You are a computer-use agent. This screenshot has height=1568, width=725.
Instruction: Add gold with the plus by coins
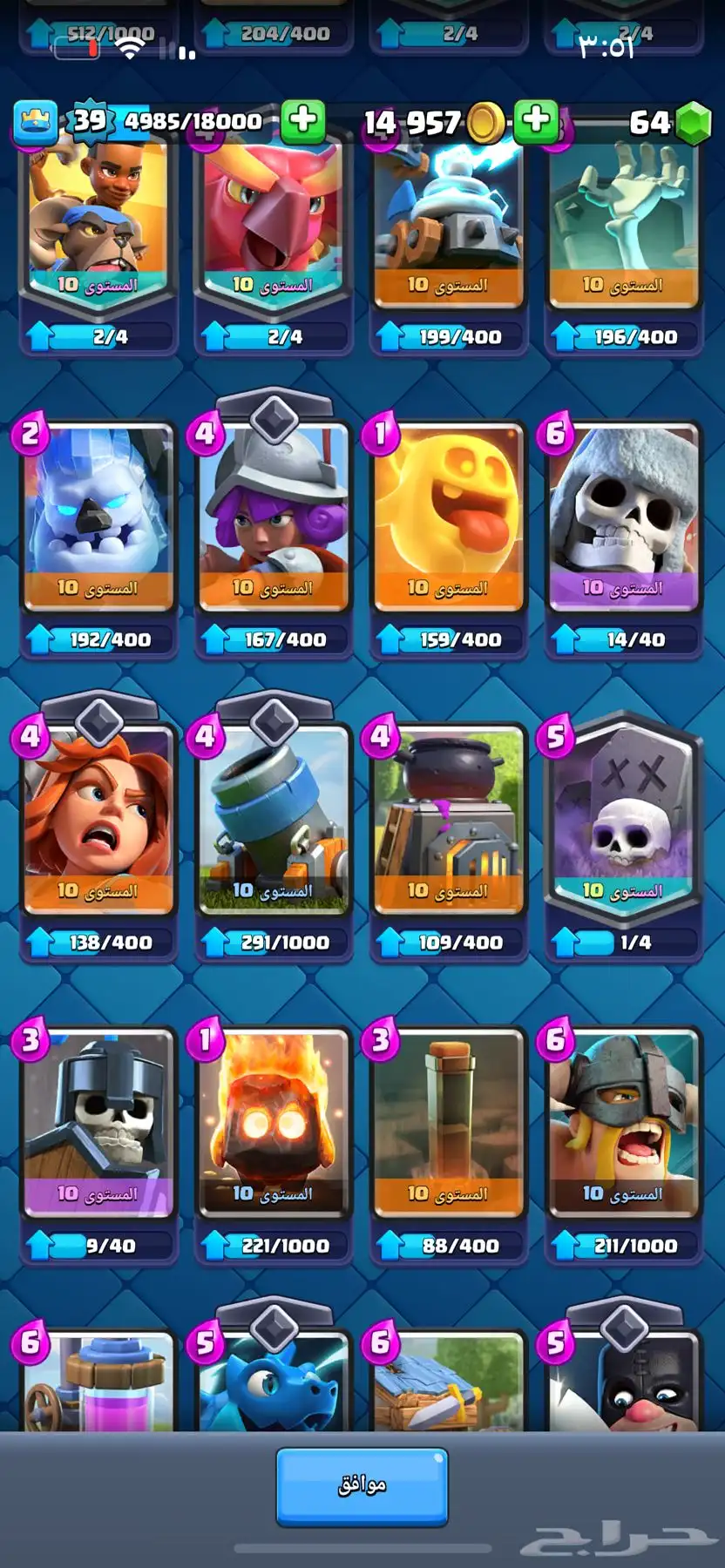tap(536, 121)
